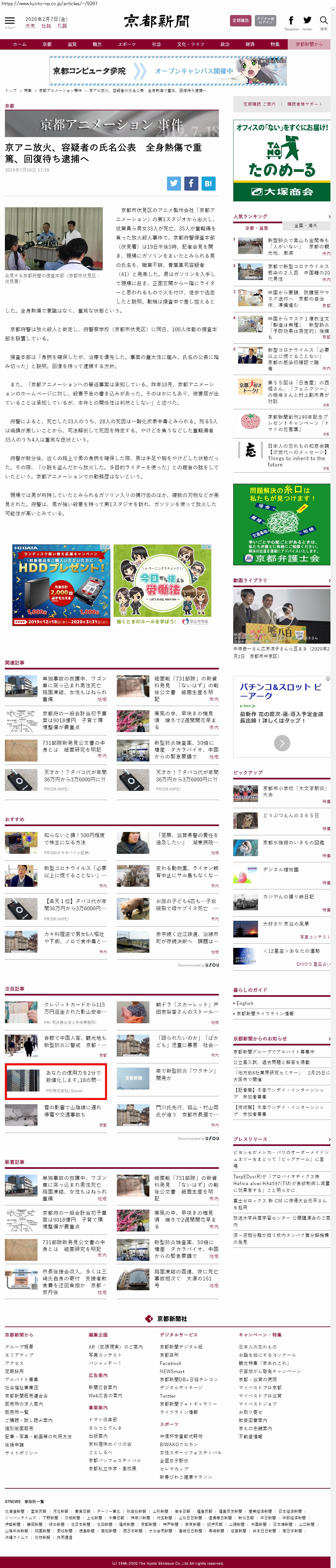The image size is (336, 1568).
Task: Open 京都市小学校「大文字駅伝」pickup item
Action: pos(294,791)
